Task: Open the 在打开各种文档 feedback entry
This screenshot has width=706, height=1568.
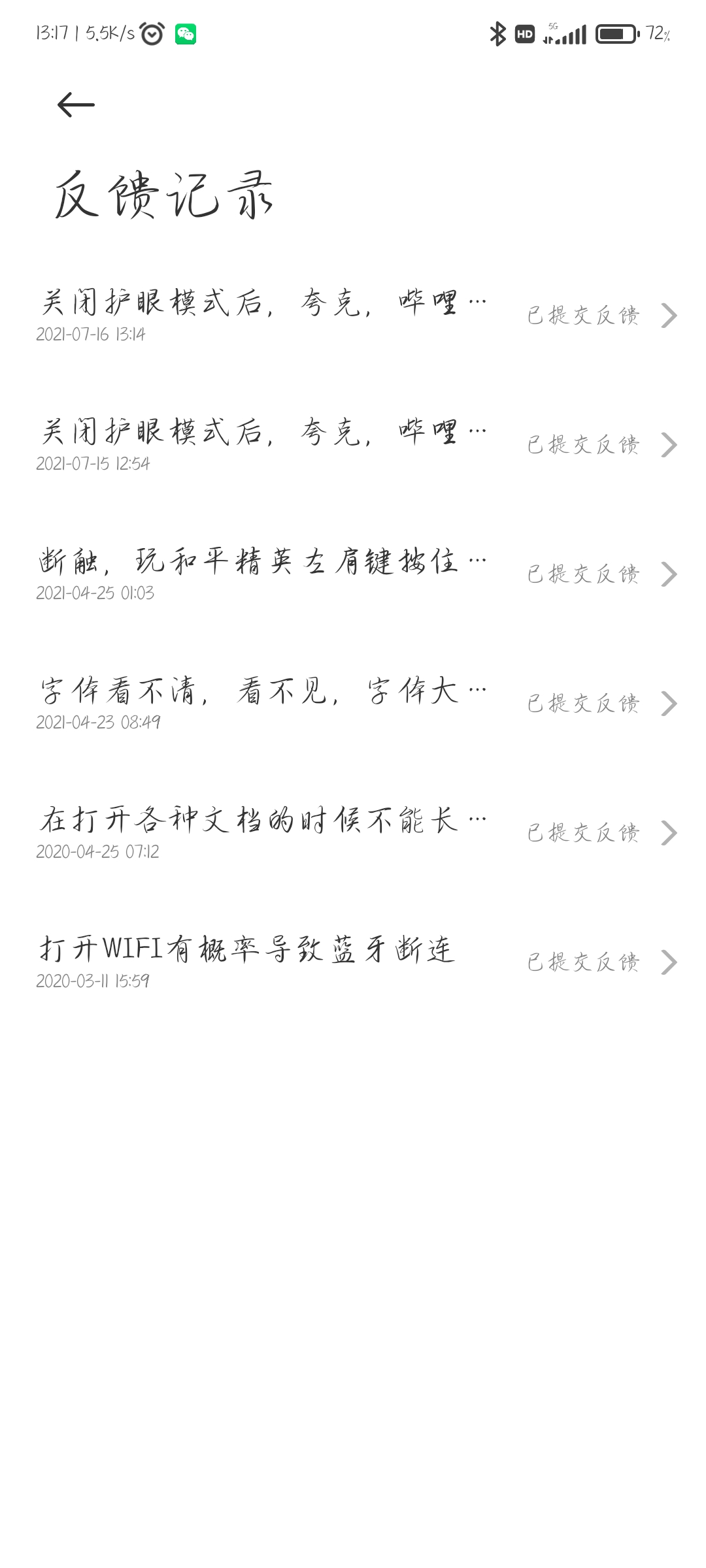Action: pyautogui.click(x=353, y=833)
